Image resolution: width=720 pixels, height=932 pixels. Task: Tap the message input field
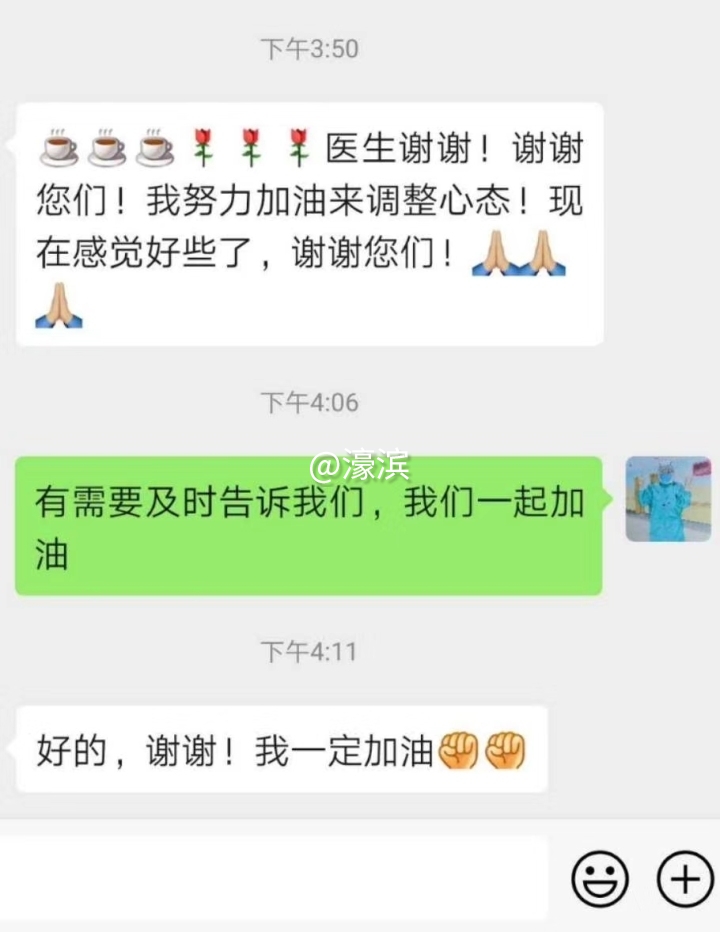(x=274, y=878)
